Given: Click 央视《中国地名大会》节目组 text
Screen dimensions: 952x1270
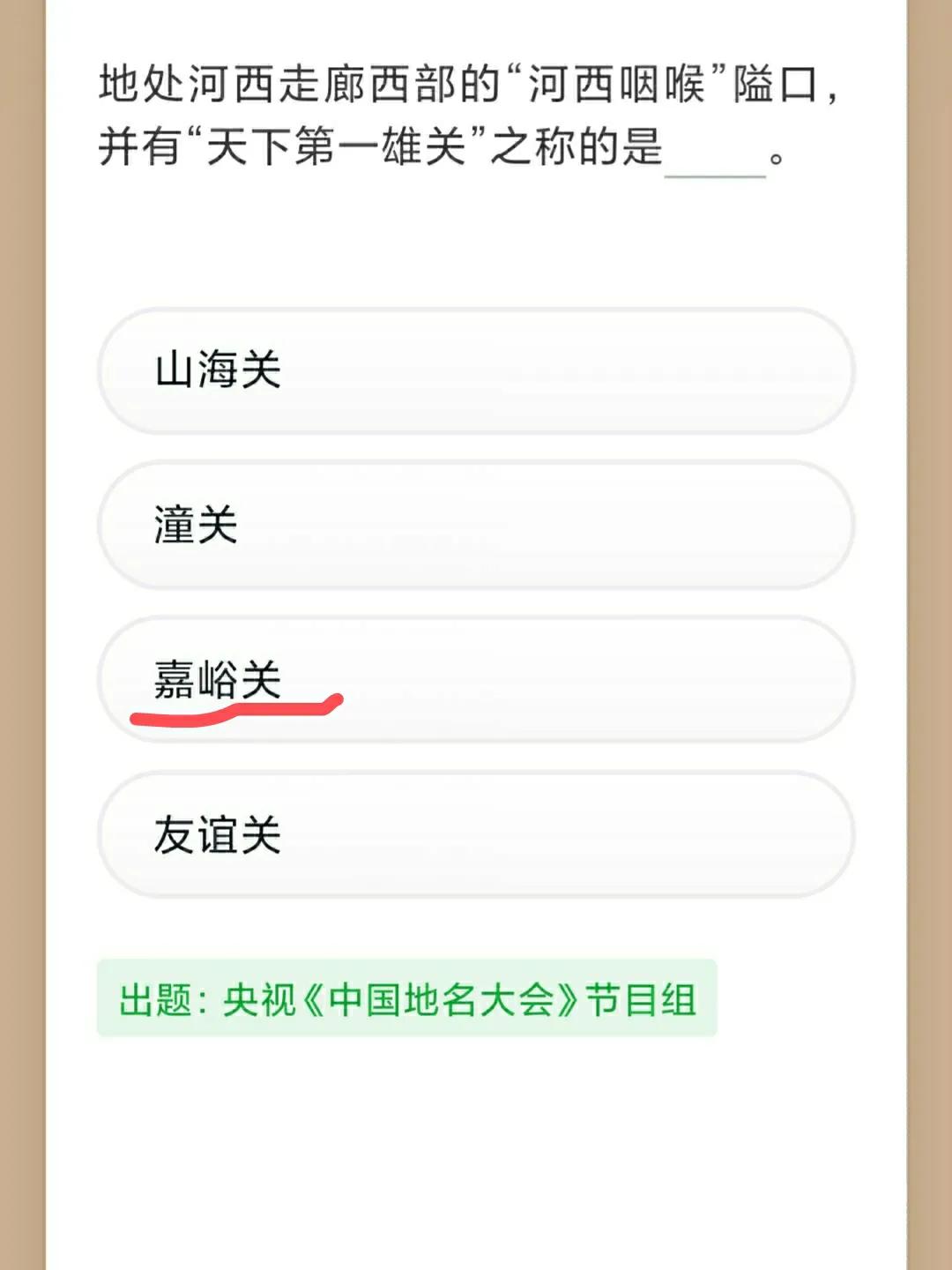Looking at the screenshot, I should tap(458, 997).
